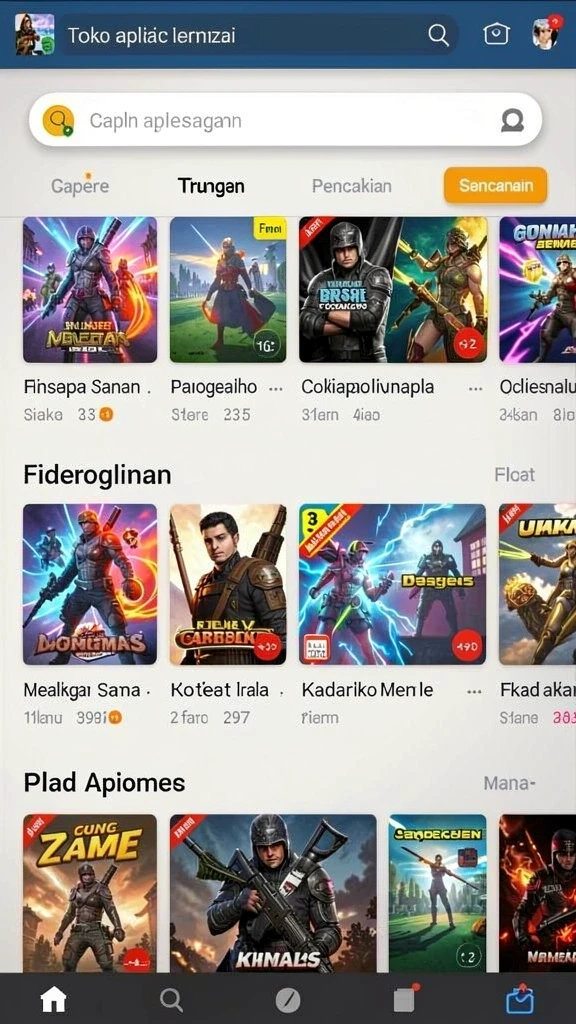Open the compass tab in bottom bar
The width and height of the screenshot is (576, 1024).
pyautogui.click(x=287, y=1000)
